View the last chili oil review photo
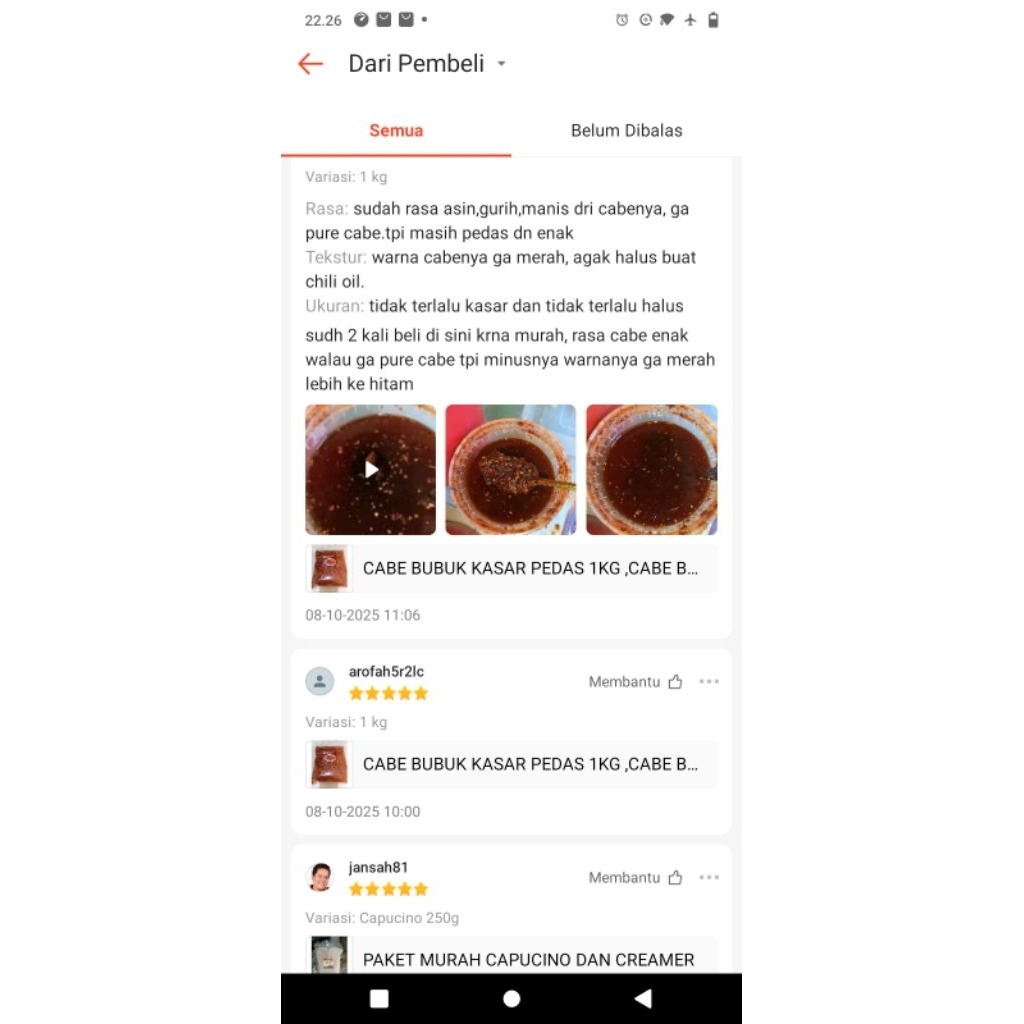Image resolution: width=1024 pixels, height=1024 pixels. 651,469
